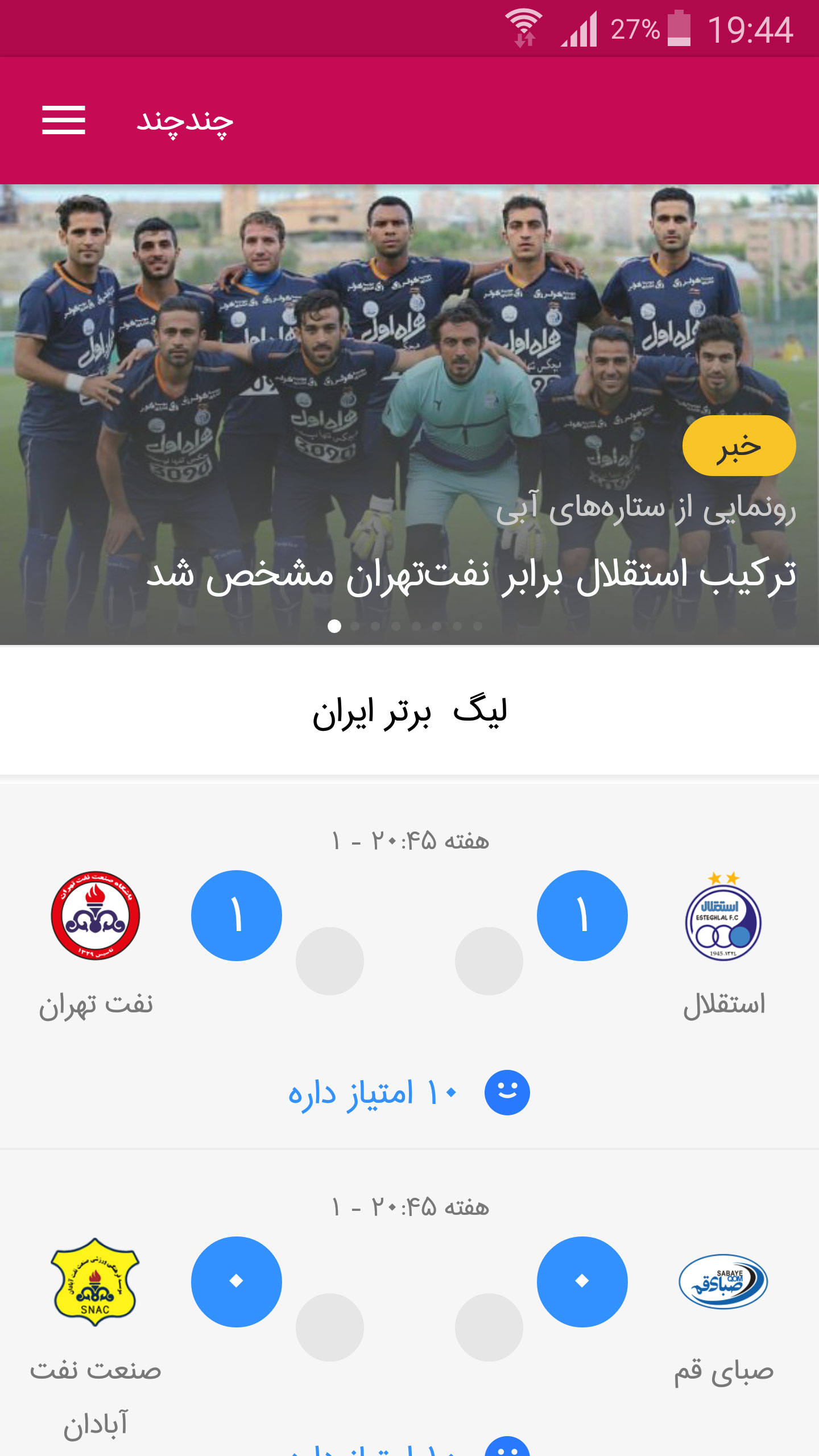Tap the yellow خبر news tag
The width and height of the screenshot is (819, 1456).
click(x=739, y=446)
